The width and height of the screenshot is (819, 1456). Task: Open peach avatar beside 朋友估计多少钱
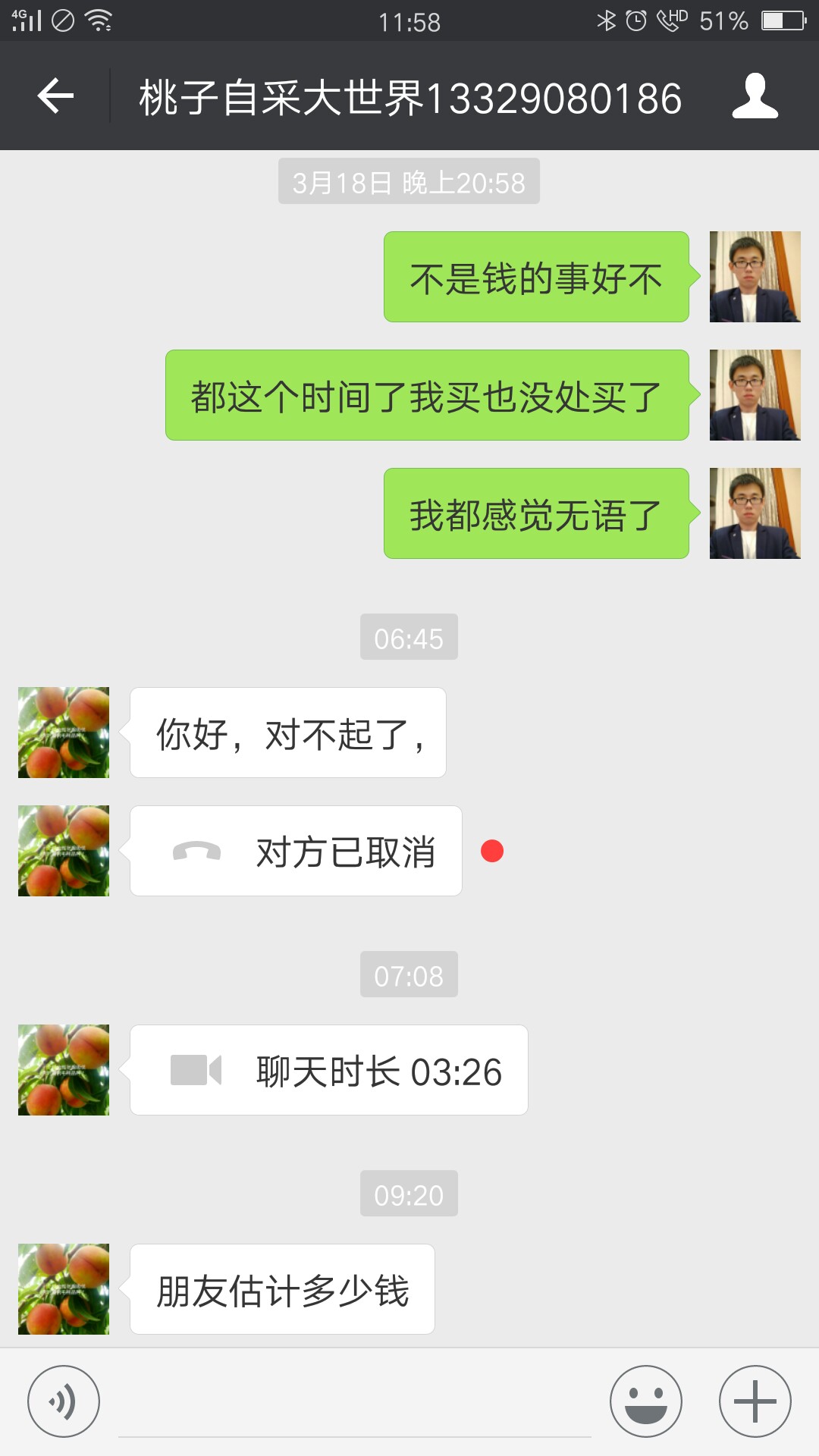point(64,1289)
